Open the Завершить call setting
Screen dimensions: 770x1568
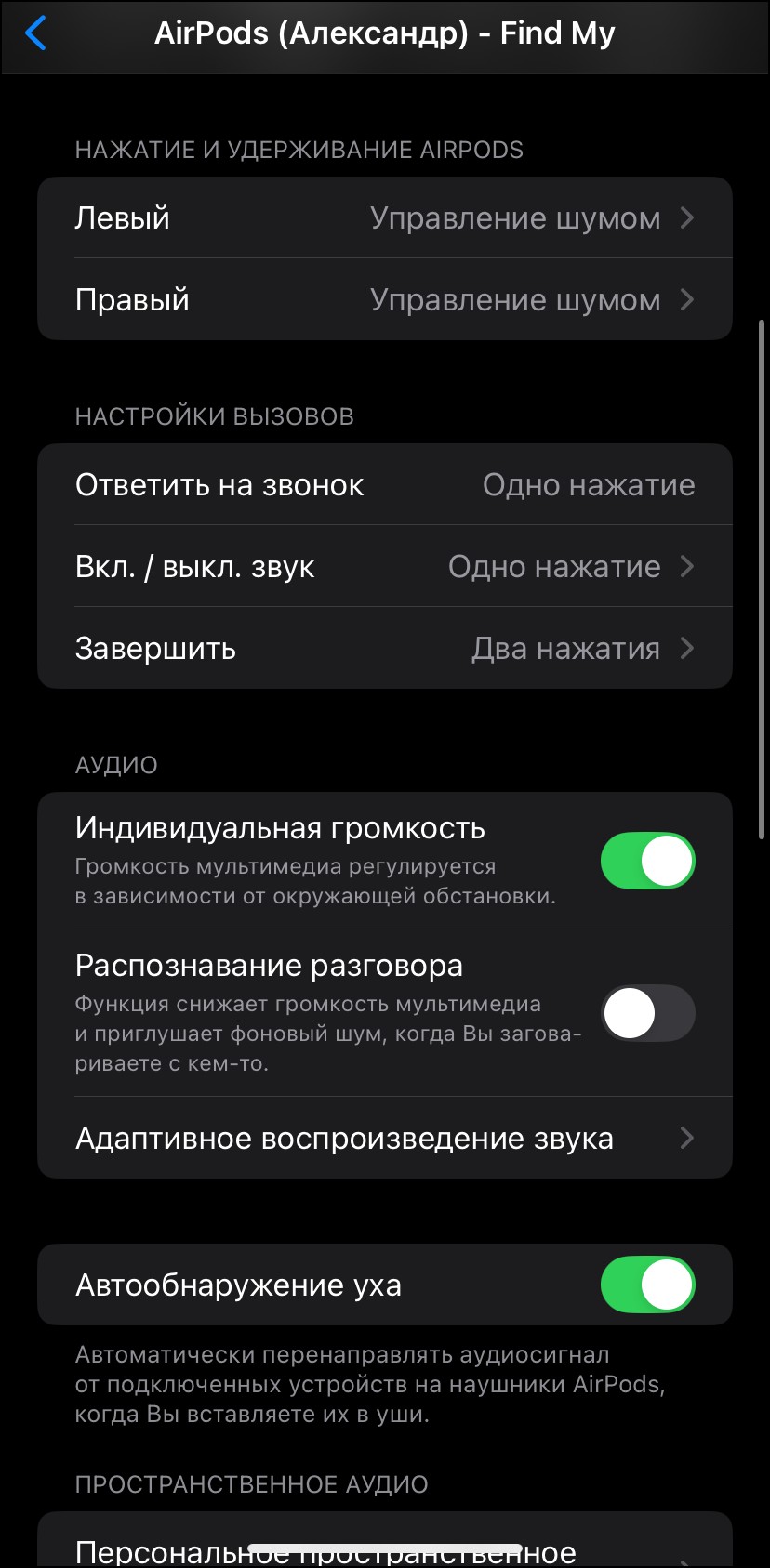(385, 649)
